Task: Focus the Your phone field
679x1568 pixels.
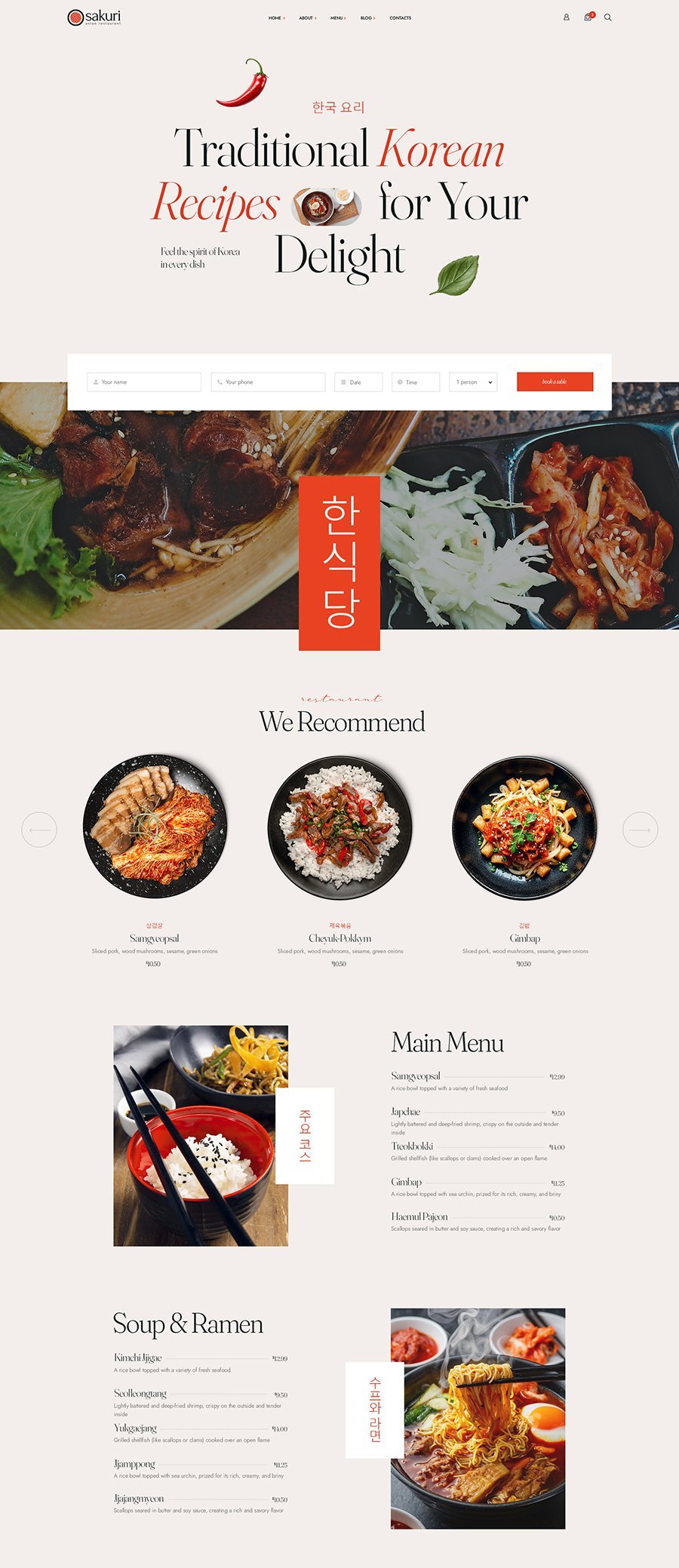Action: tap(268, 382)
